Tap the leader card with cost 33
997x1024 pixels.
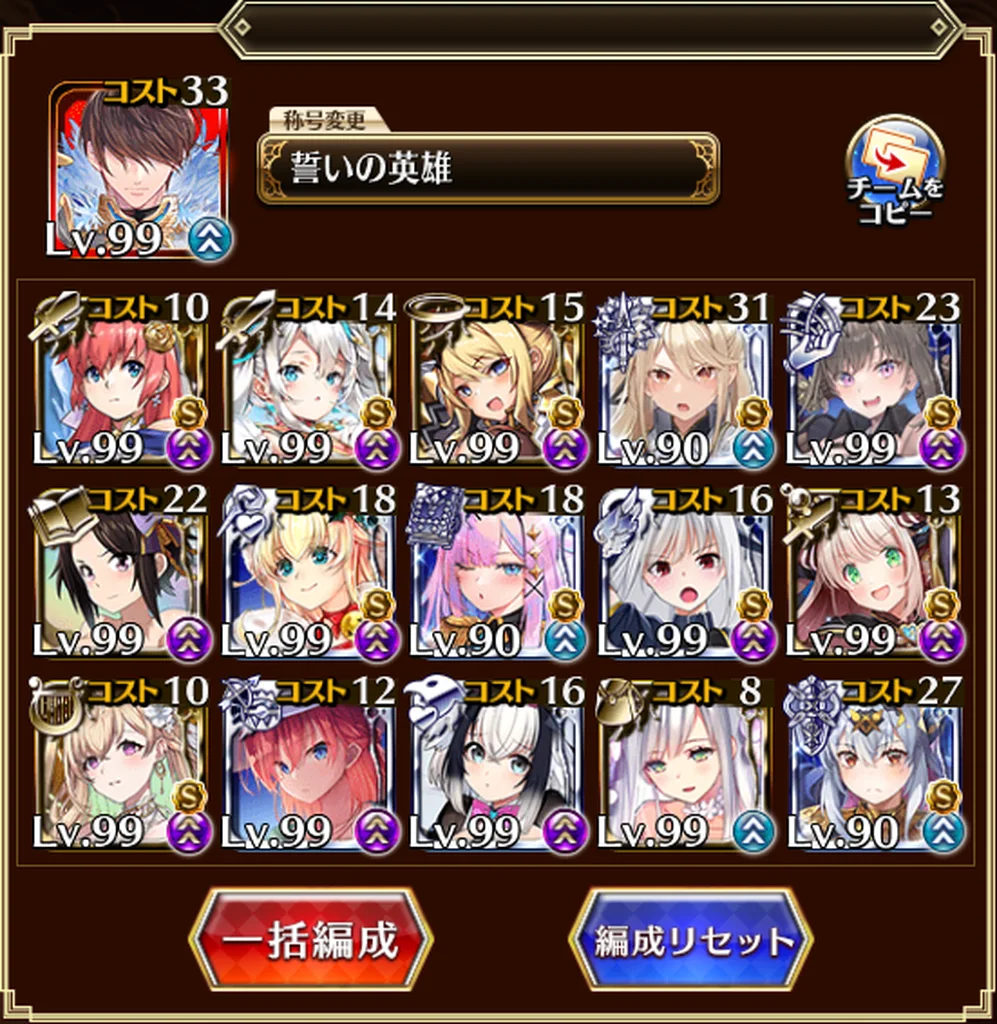coord(140,170)
